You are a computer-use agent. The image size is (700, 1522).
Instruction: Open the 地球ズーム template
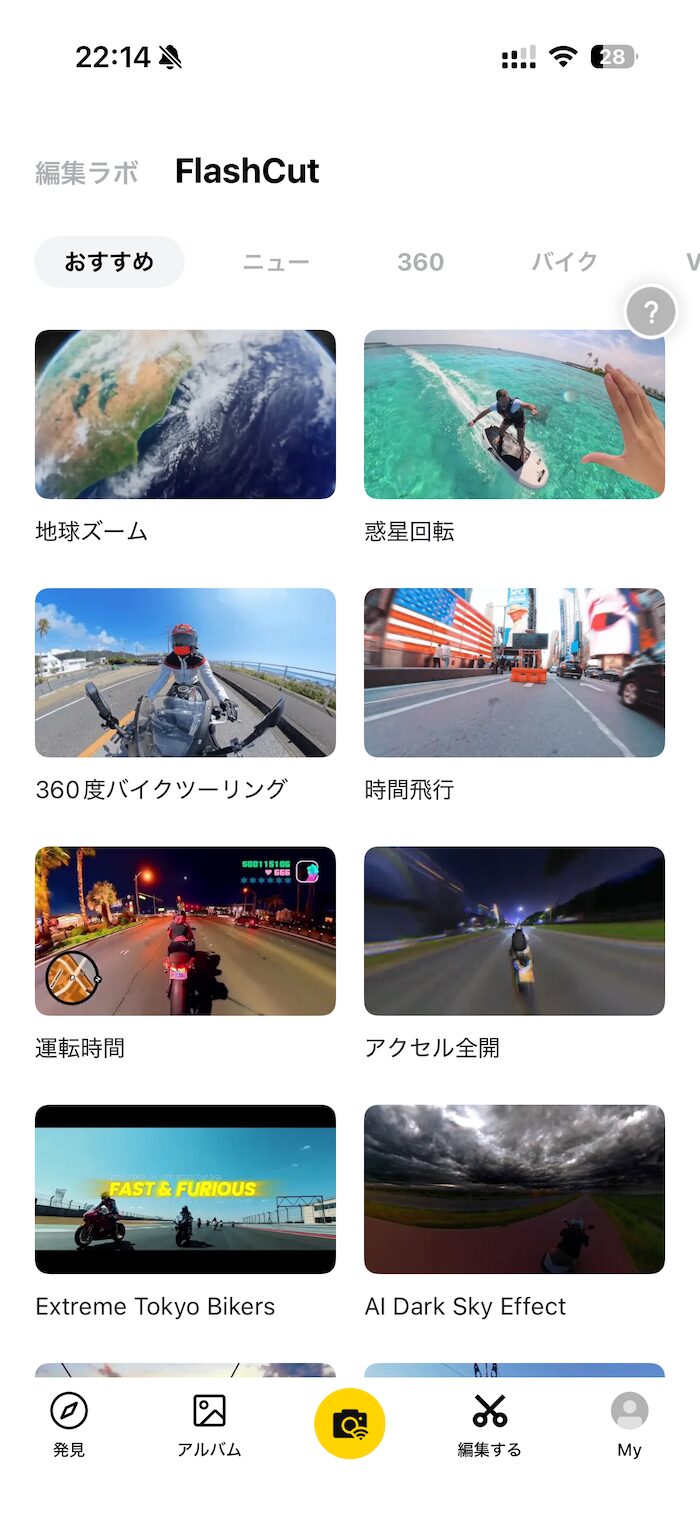tap(185, 414)
